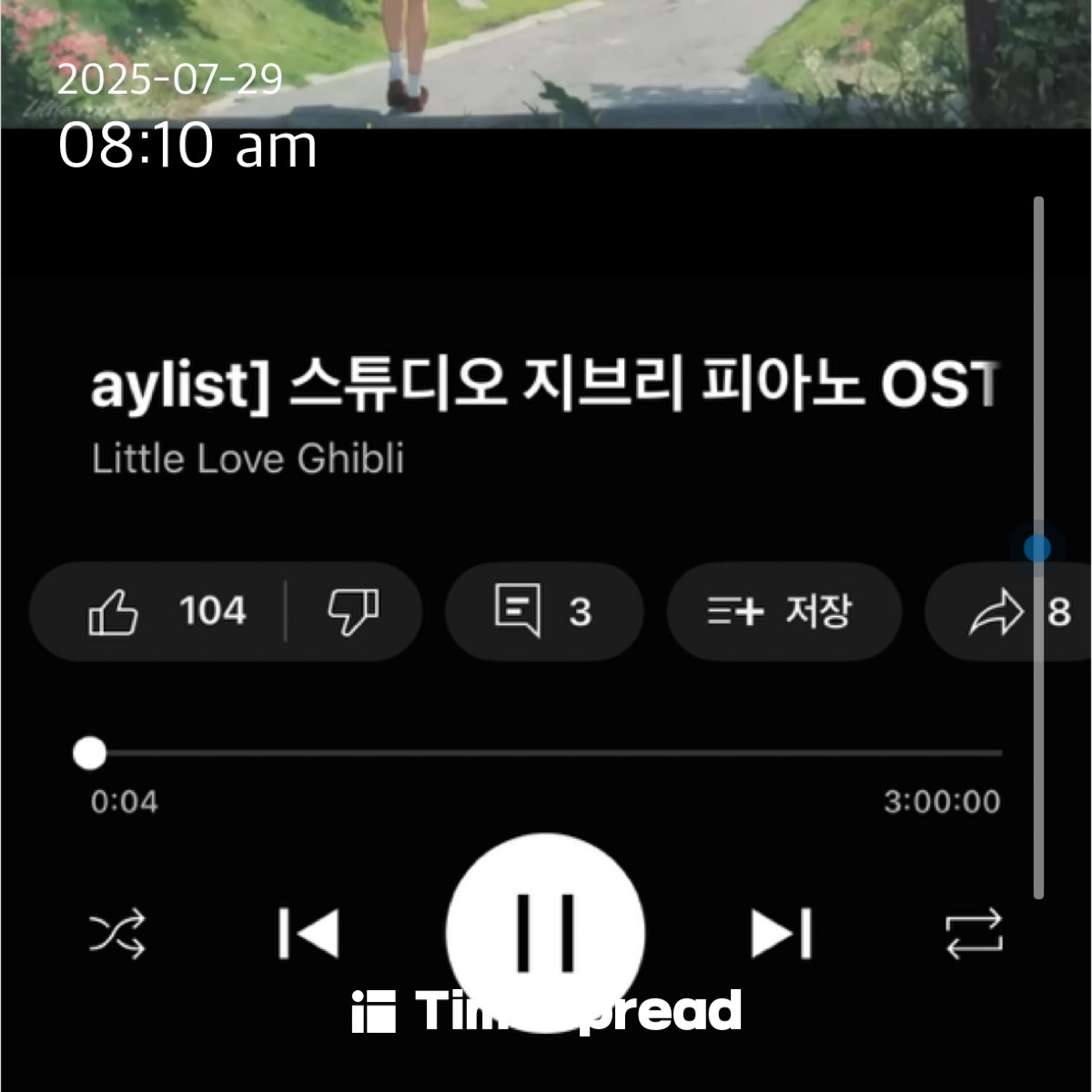Save the video with the 저장 button

point(783,612)
